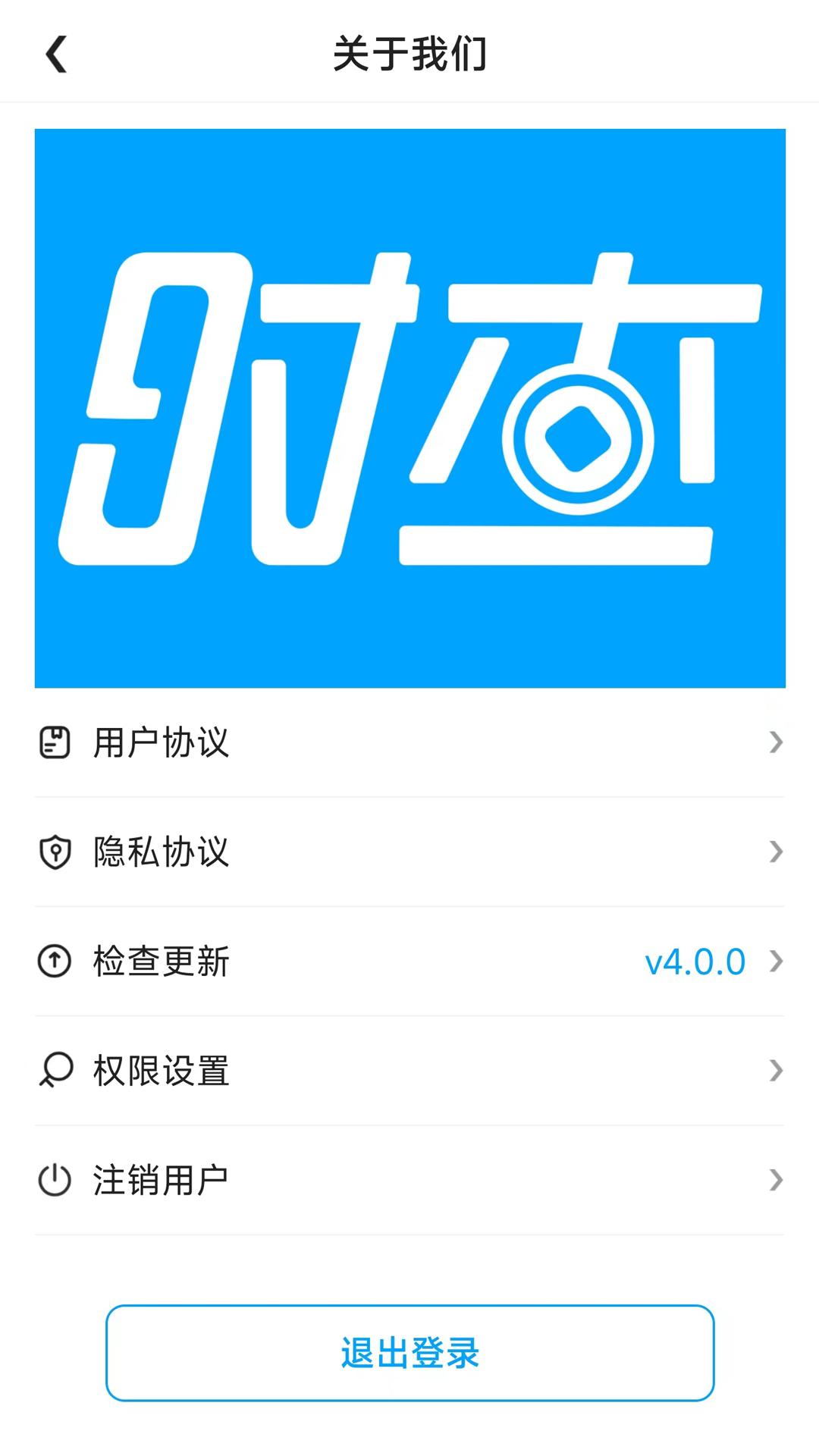Viewport: 819px width, 1456px height.
Task: Expand the 用户协议 chevron
Action: pos(776,743)
